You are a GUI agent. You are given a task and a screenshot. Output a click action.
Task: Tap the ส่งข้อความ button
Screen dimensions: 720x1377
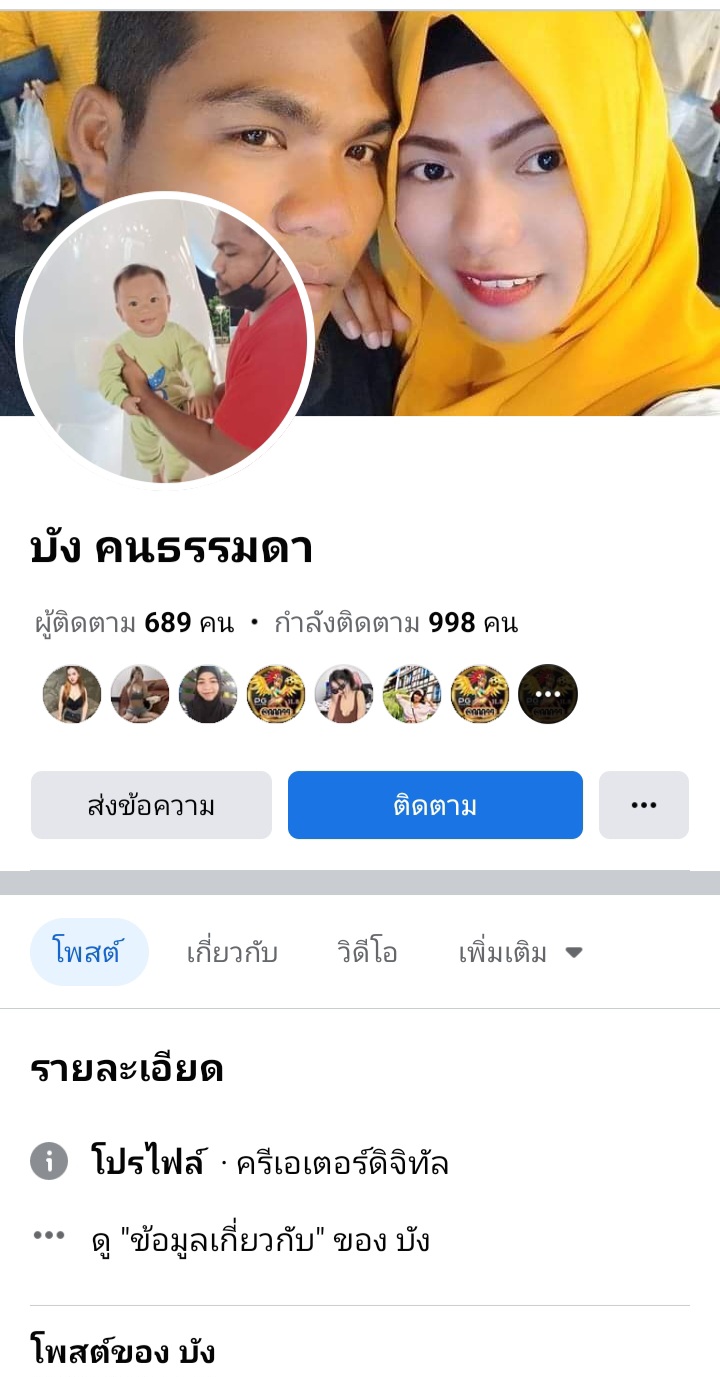click(151, 805)
